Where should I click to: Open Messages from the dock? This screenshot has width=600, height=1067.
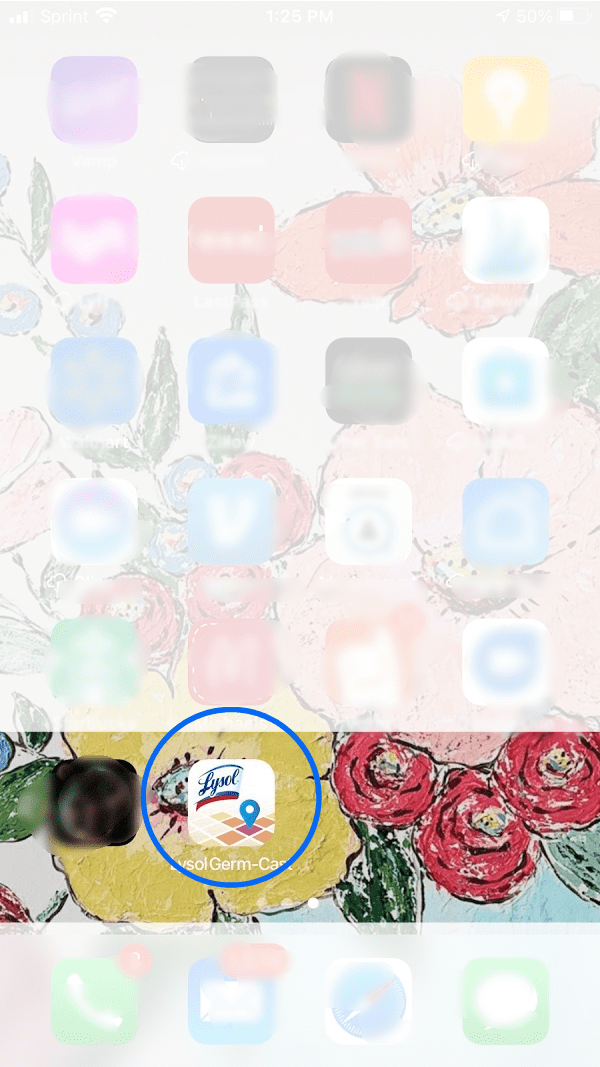505,1001
